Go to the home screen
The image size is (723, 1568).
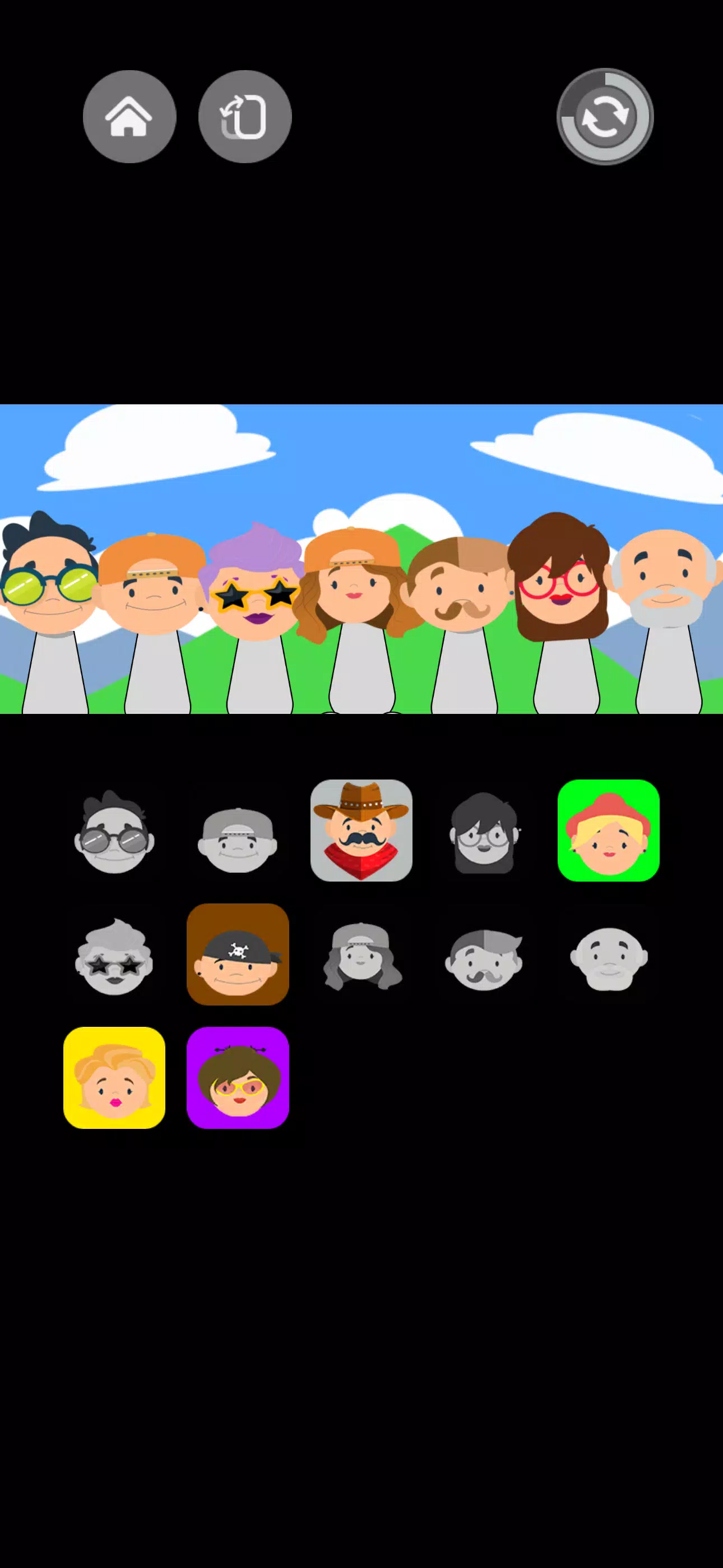pos(129,116)
